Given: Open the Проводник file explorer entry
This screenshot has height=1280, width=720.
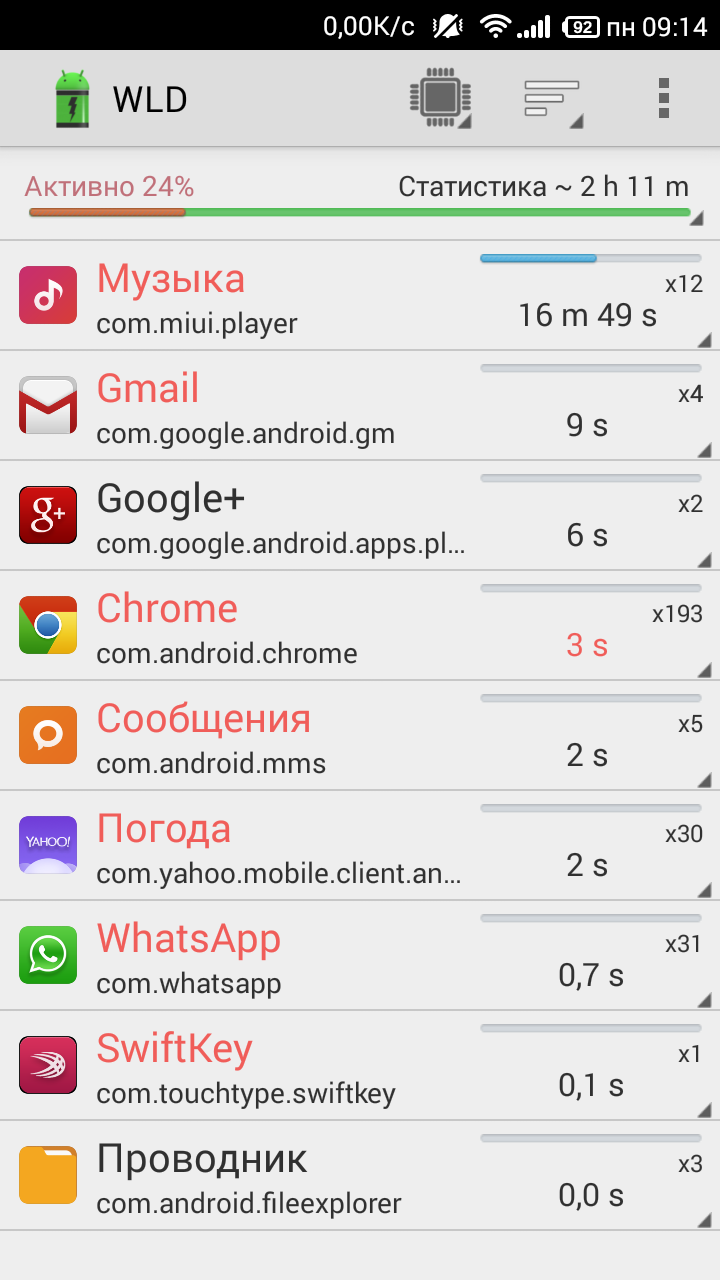Looking at the screenshot, I should click(x=360, y=1176).
